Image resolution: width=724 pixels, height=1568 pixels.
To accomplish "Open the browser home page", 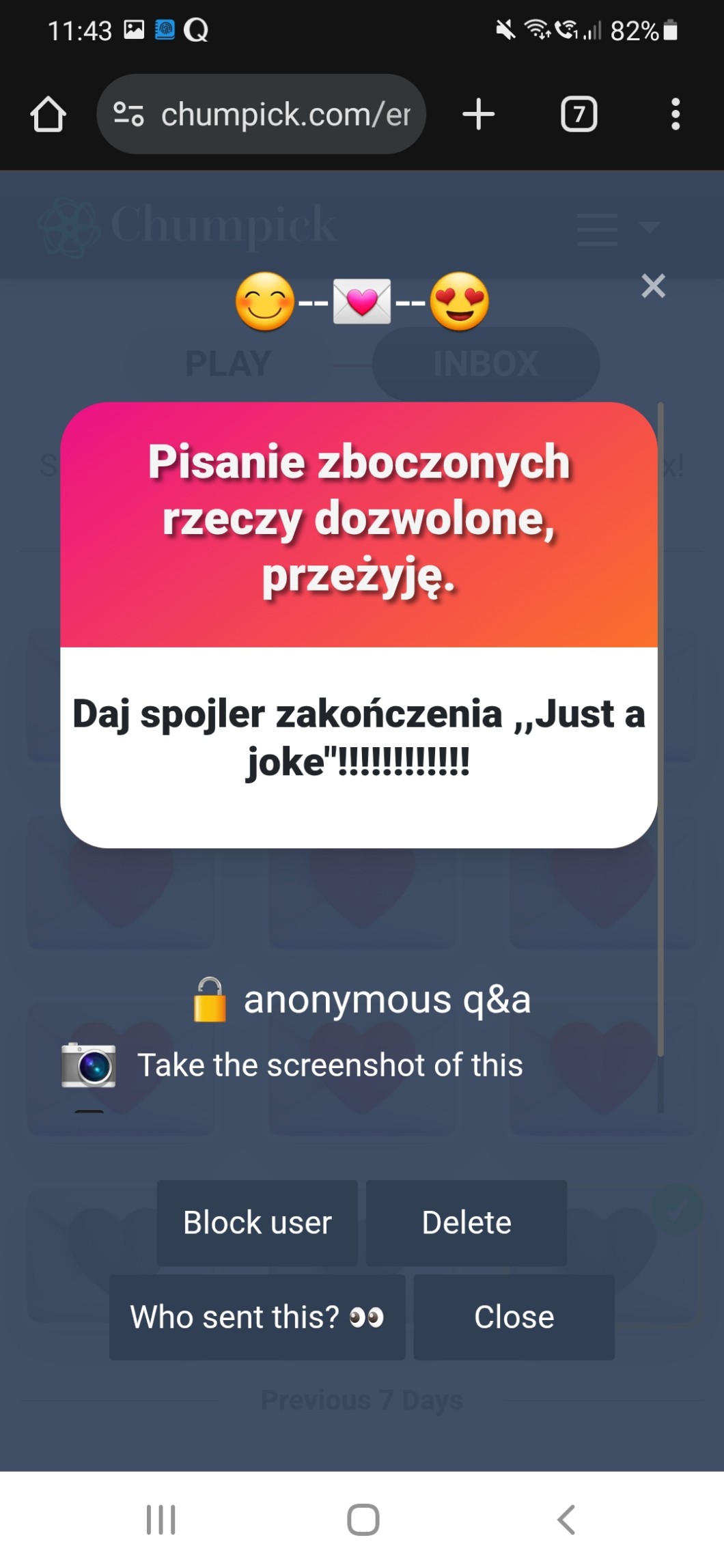I will 48,114.
